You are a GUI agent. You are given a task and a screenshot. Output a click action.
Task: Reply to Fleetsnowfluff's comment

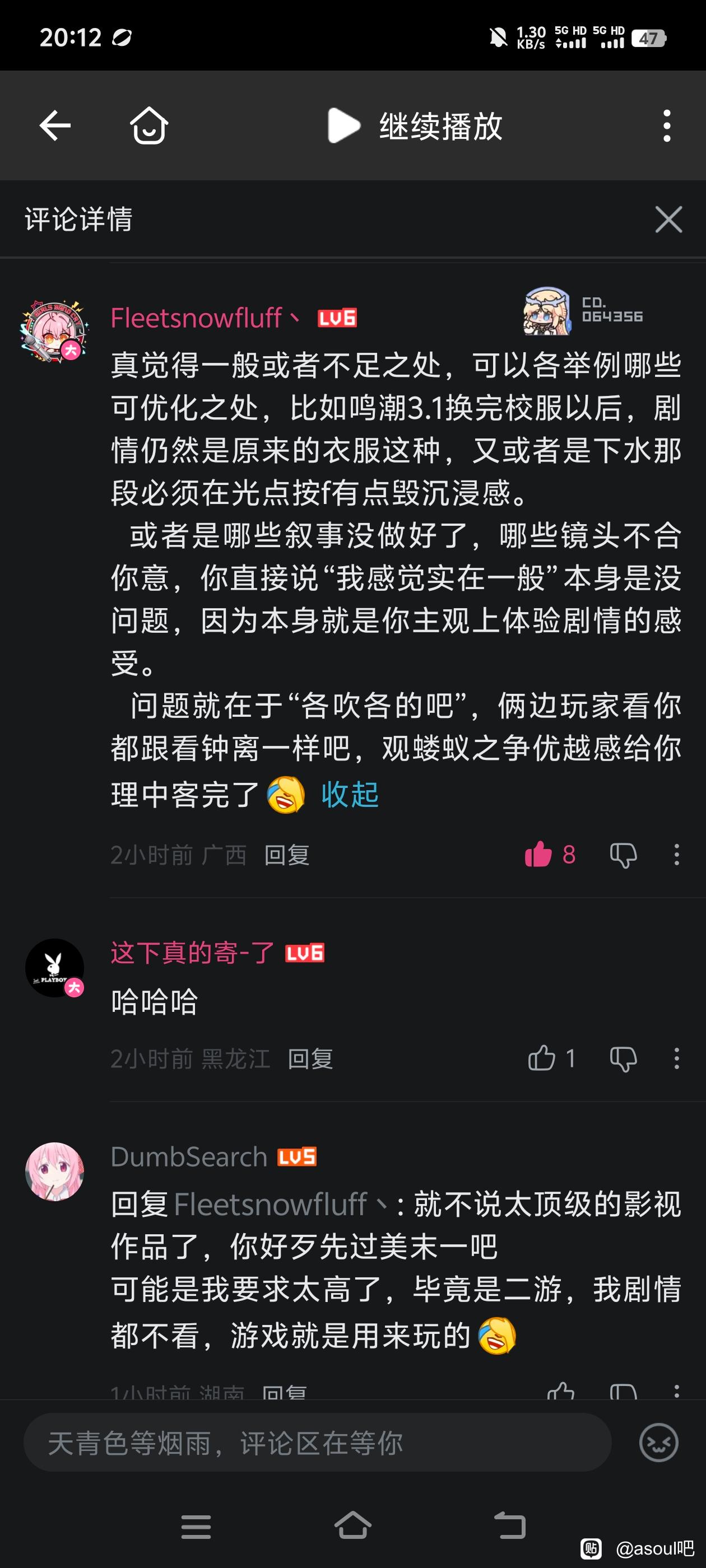286,855
